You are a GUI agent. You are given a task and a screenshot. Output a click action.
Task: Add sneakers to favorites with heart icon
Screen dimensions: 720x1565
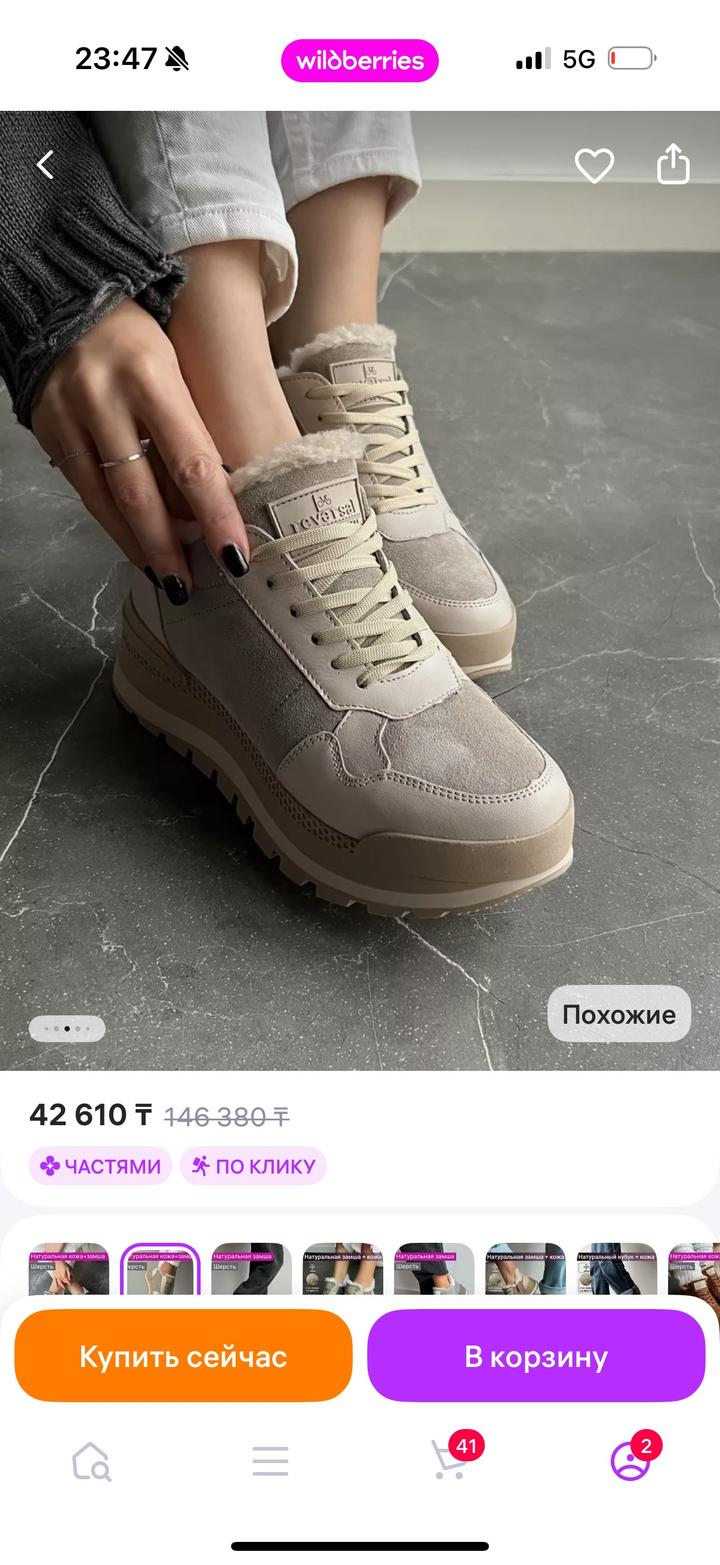[594, 165]
